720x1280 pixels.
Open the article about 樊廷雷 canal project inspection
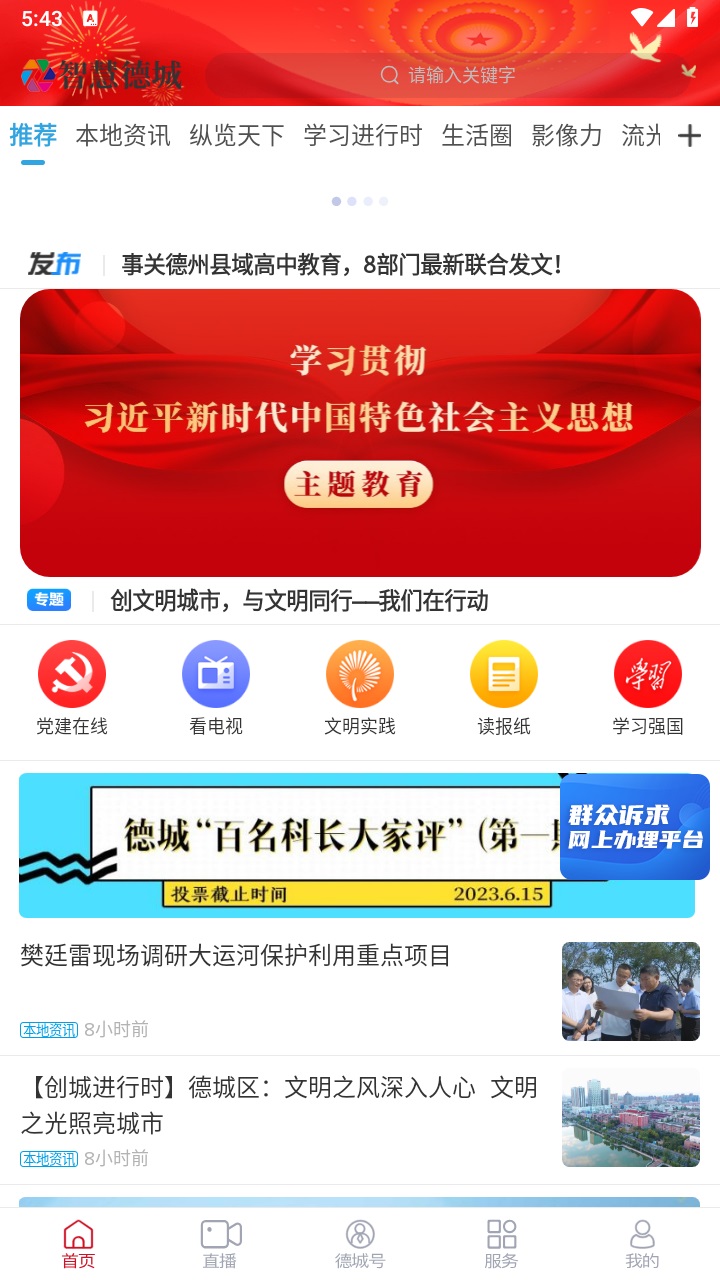(280, 956)
